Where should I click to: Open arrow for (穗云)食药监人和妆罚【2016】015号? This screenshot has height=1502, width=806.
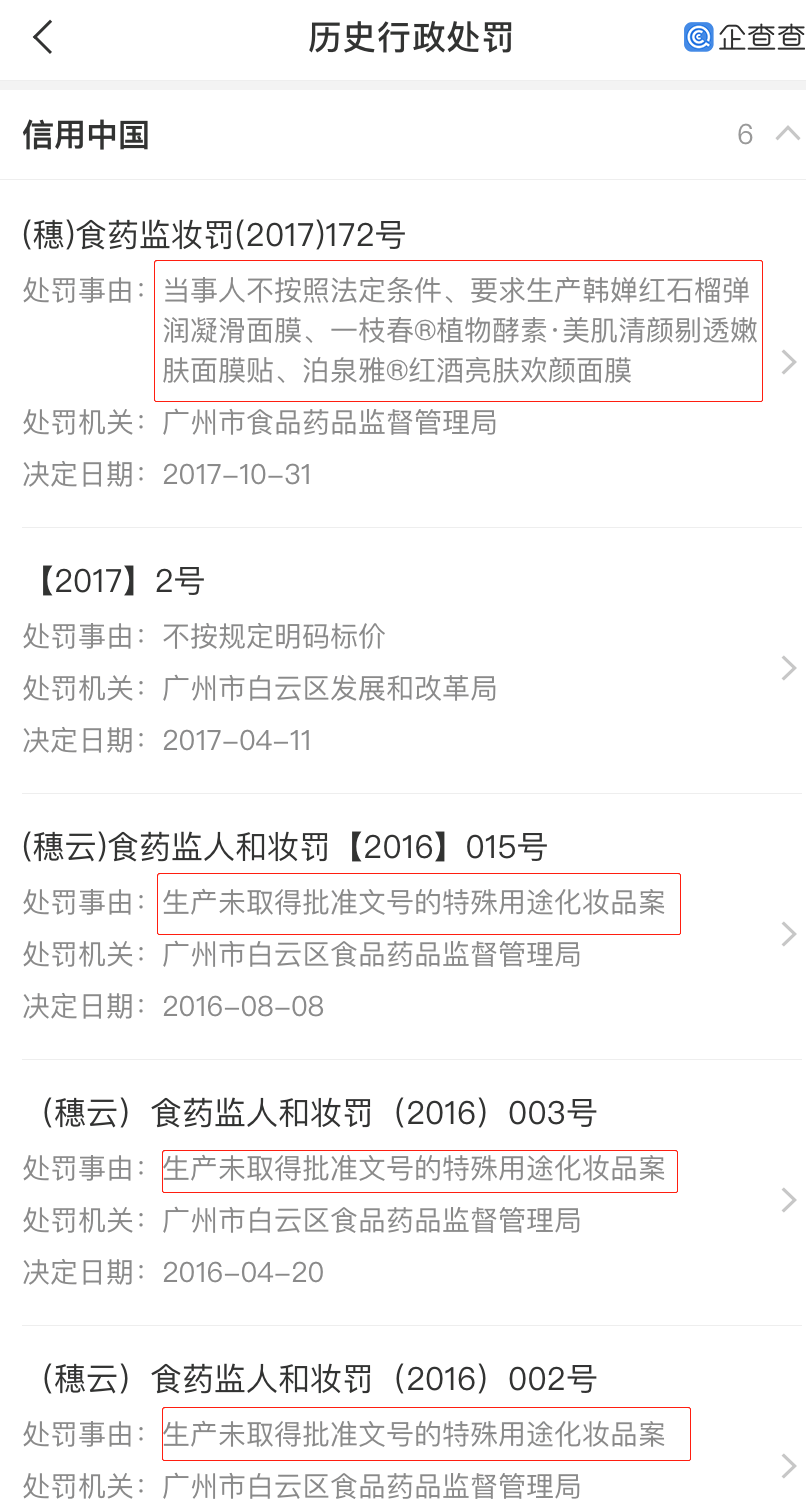789,934
